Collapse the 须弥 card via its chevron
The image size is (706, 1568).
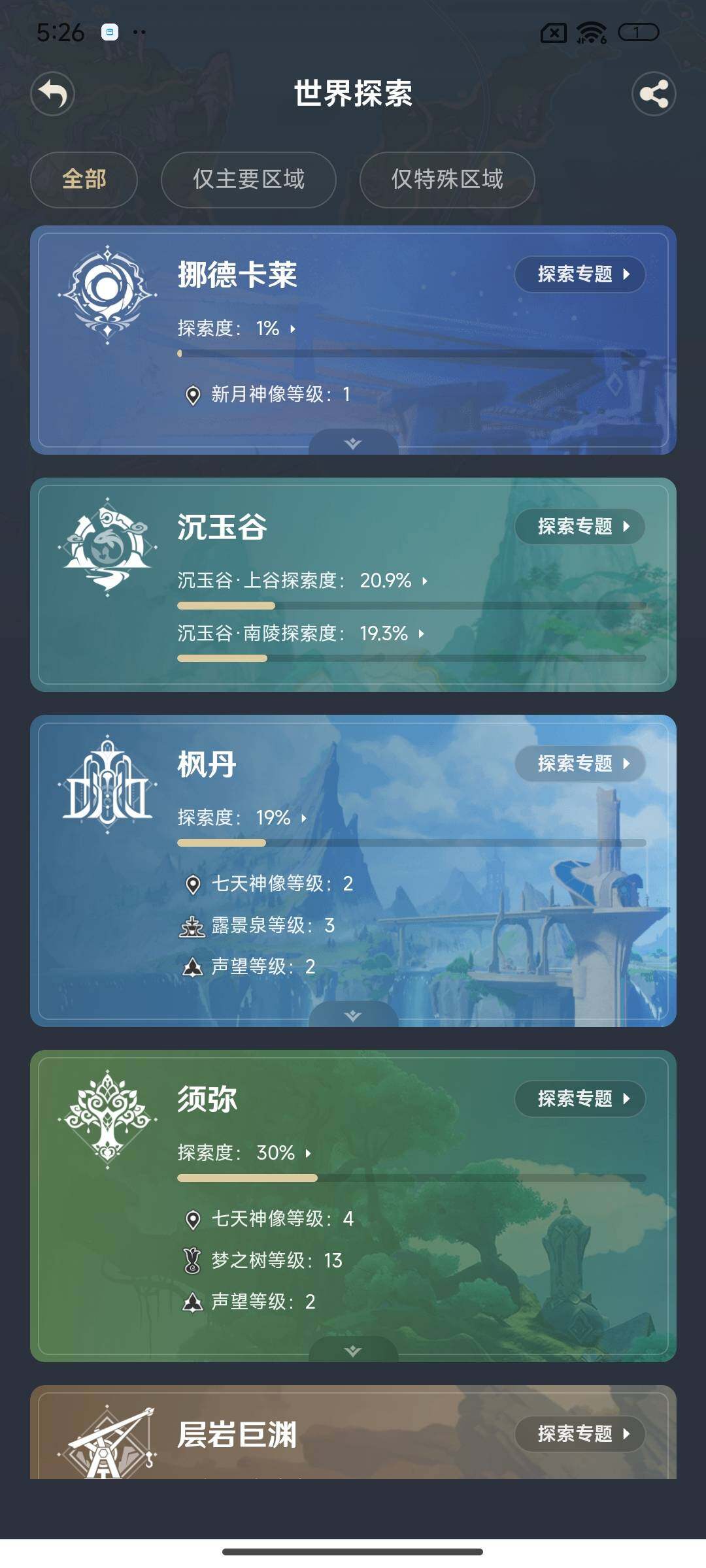coord(352,1348)
